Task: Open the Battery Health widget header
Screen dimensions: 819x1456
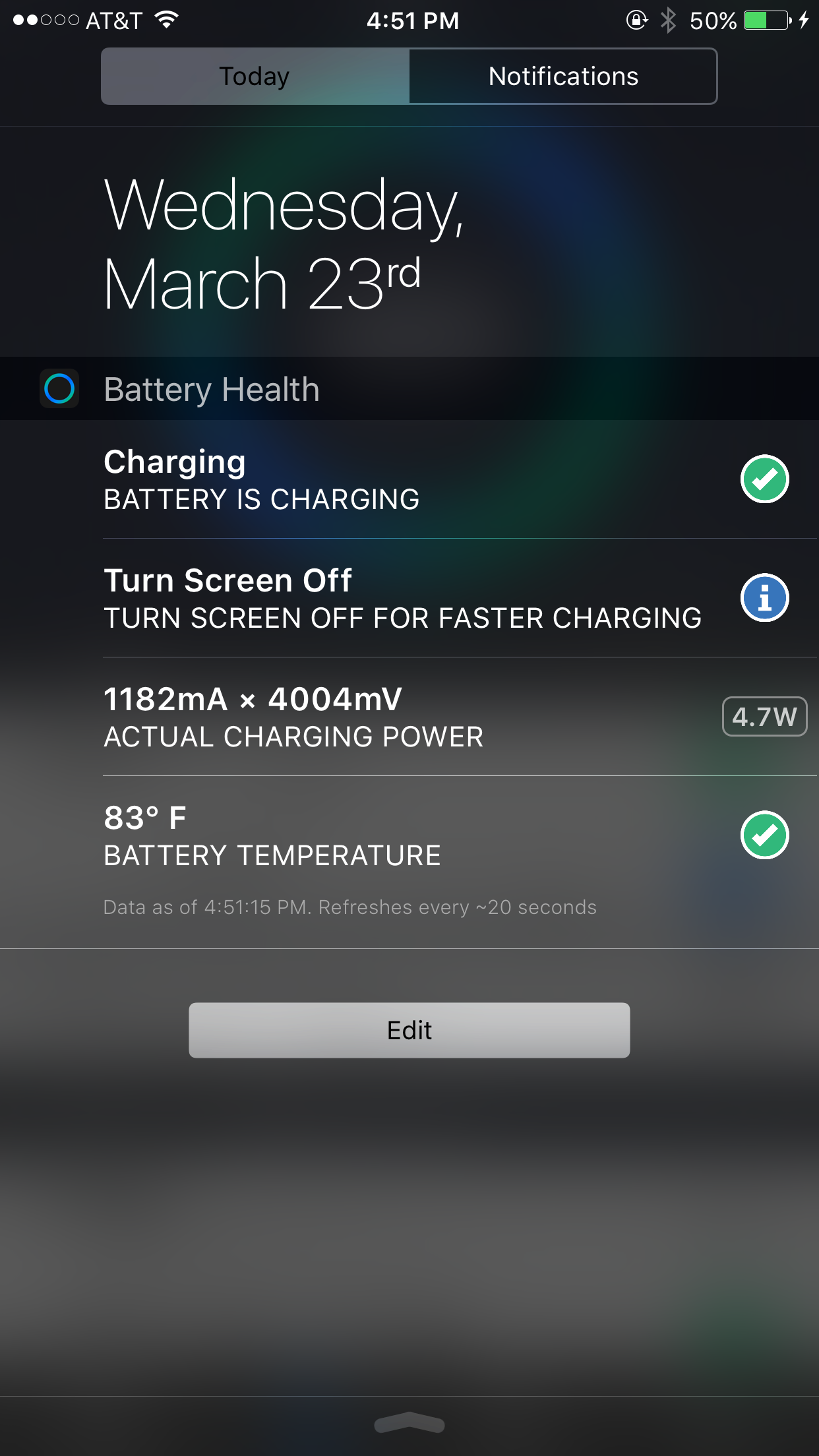Action: point(409,388)
